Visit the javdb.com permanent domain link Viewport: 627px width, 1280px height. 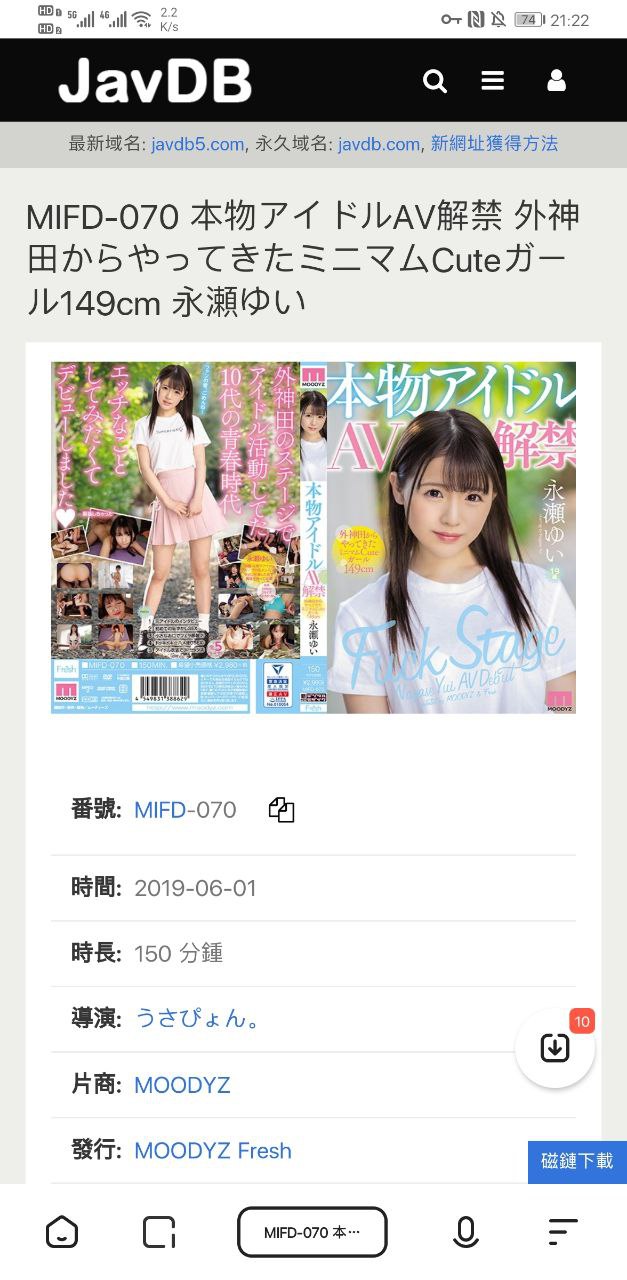coord(378,144)
